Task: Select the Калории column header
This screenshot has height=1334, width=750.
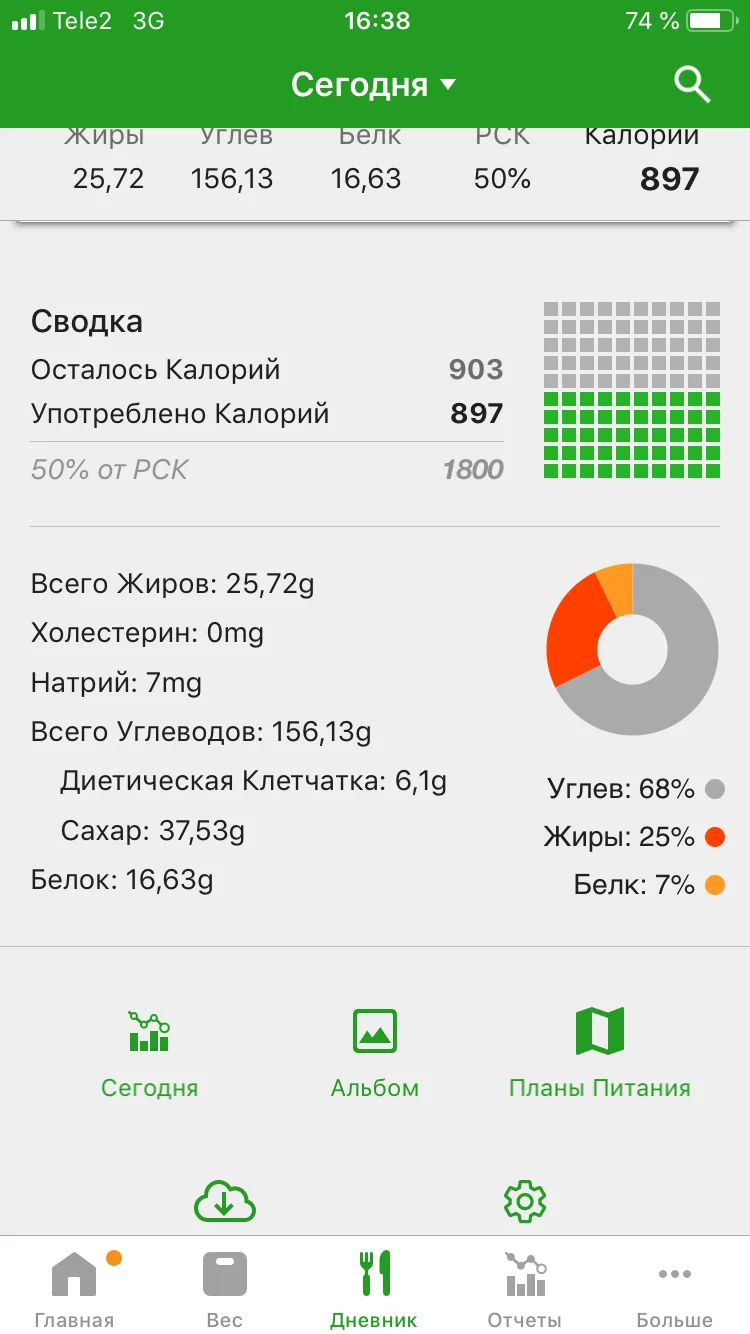Action: (x=641, y=135)
